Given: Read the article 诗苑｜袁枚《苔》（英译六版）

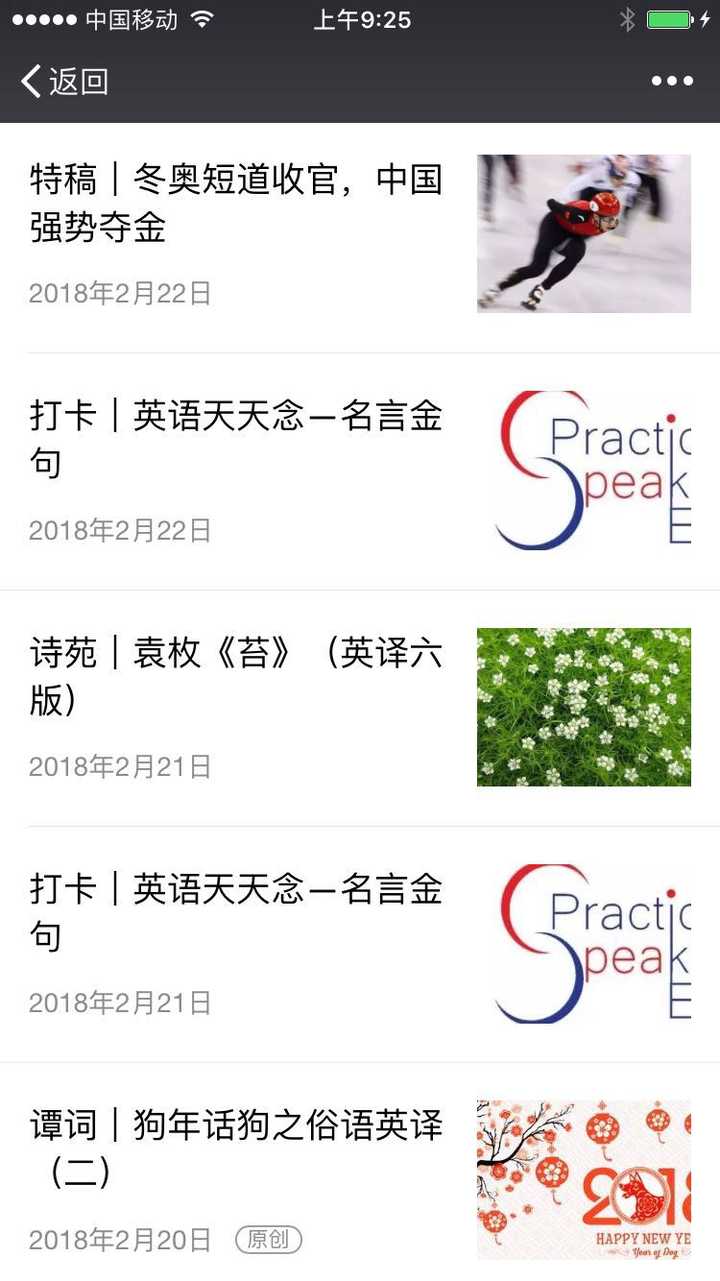Looking at the screenshot, I should [x=360, y=708].
